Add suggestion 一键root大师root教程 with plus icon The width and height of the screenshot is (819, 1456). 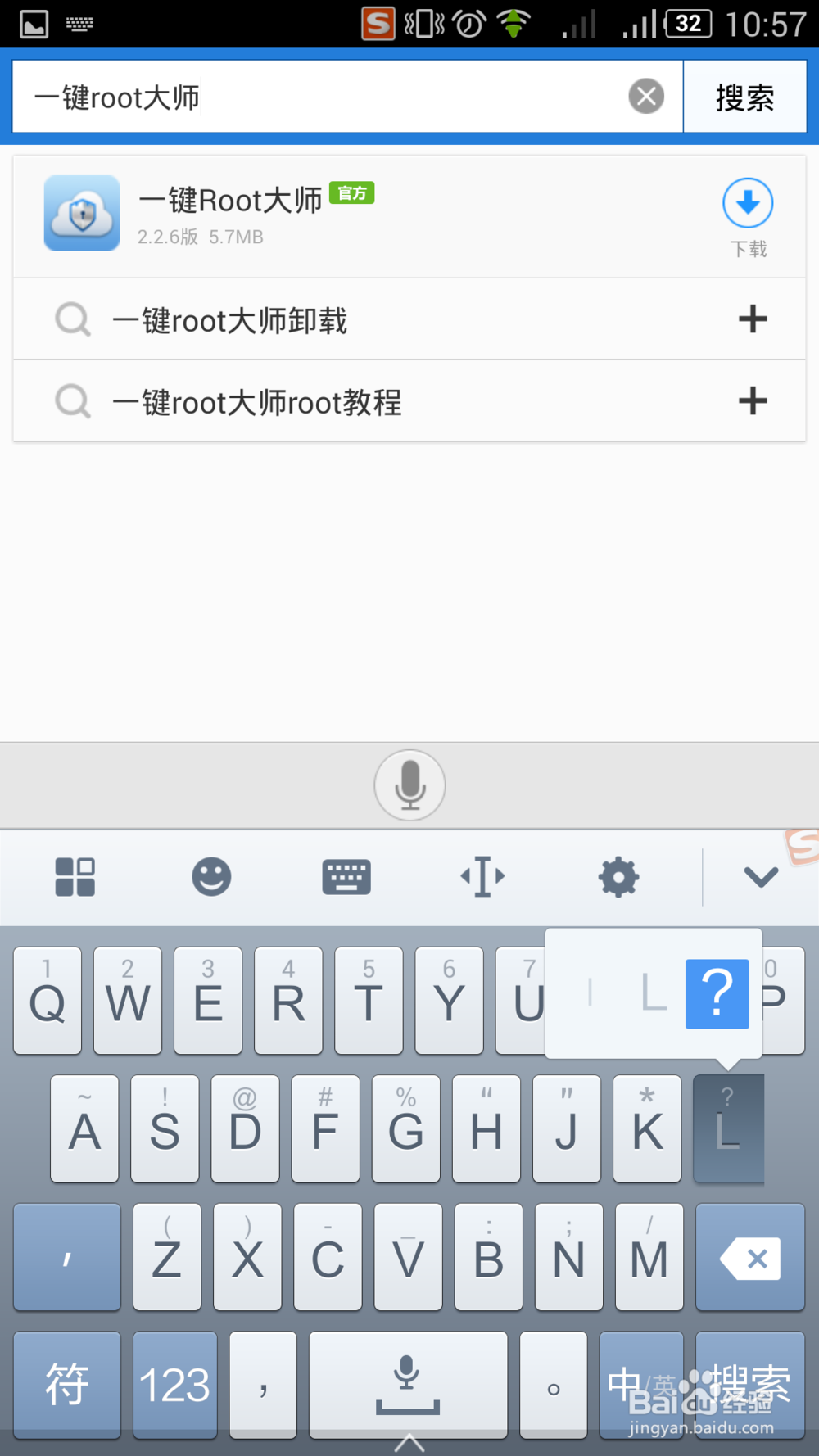[x=752, y=401]
